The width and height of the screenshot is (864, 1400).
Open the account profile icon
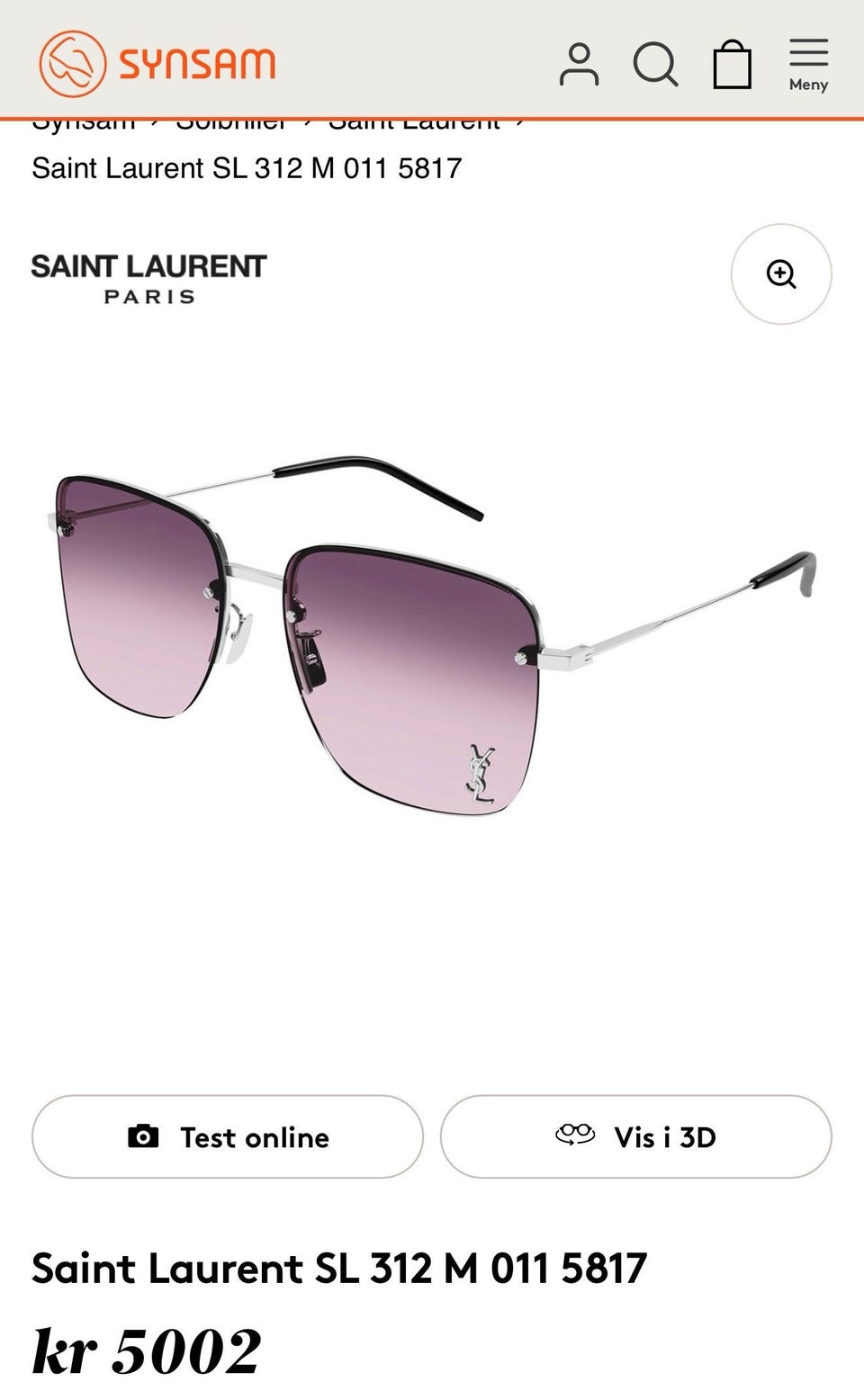579,64
